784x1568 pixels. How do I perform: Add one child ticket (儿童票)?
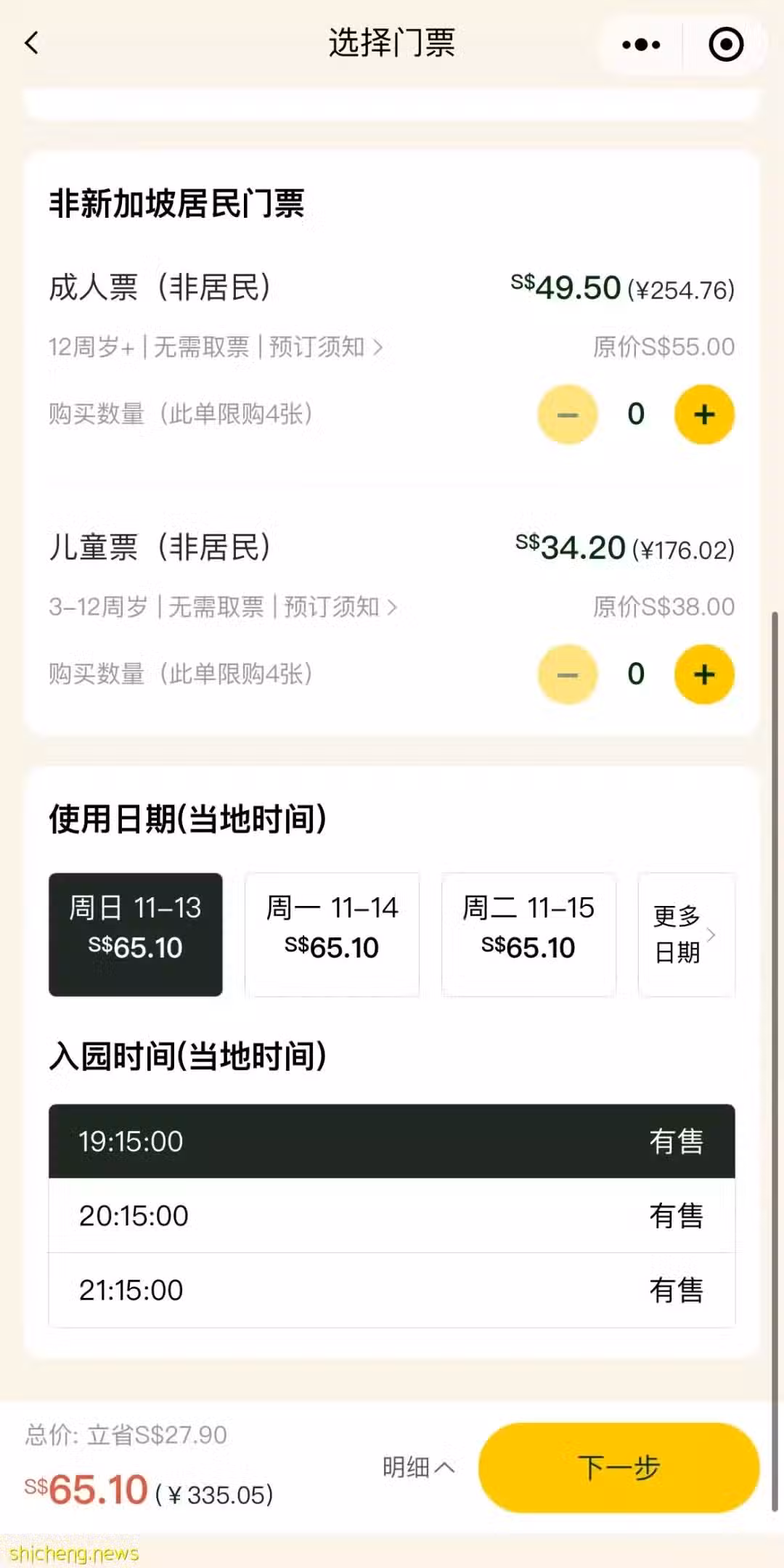click(x=704, y=674)
